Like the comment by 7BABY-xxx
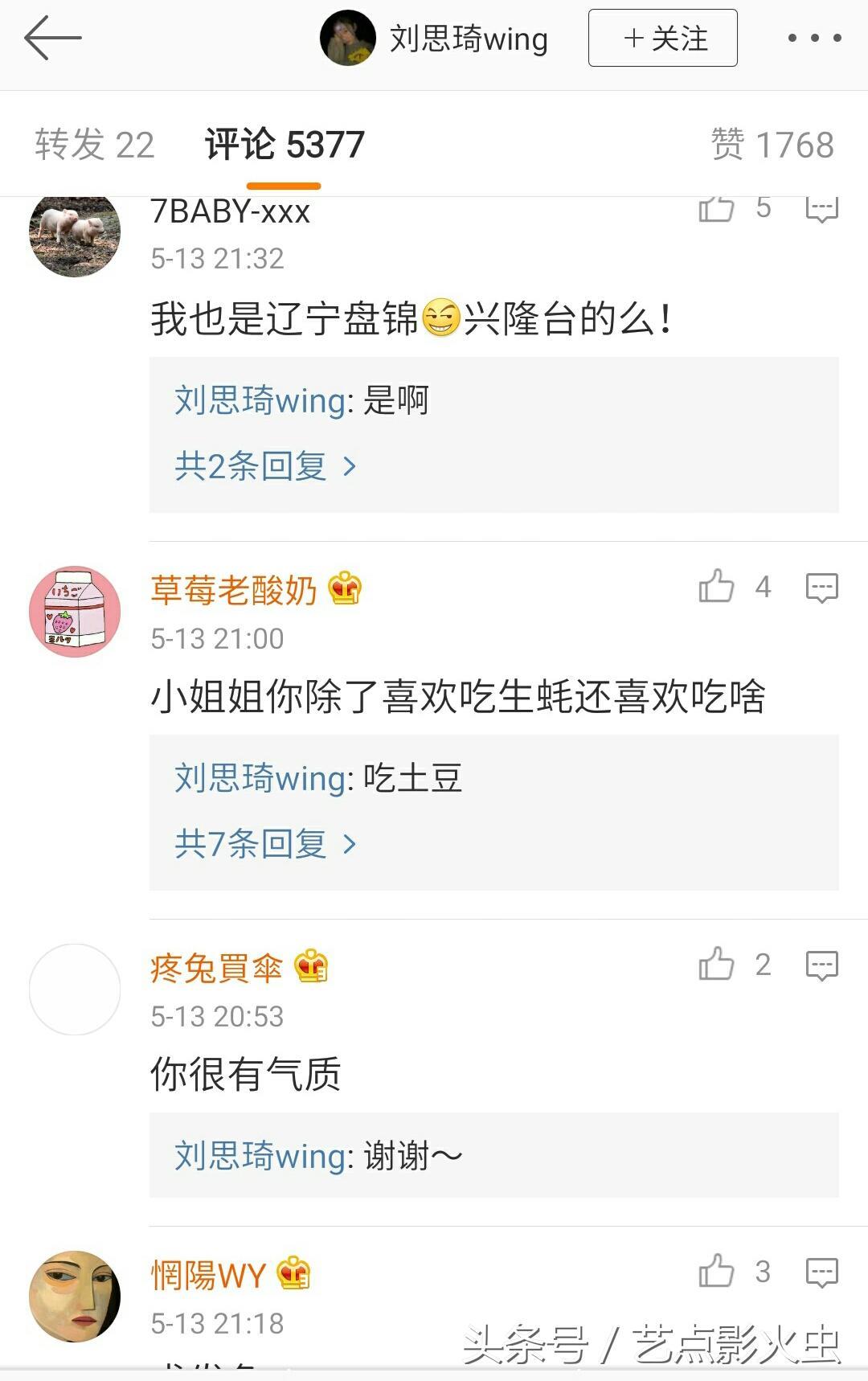The image size is (868, 1381). pyautogui.click(x=716, y=209)
